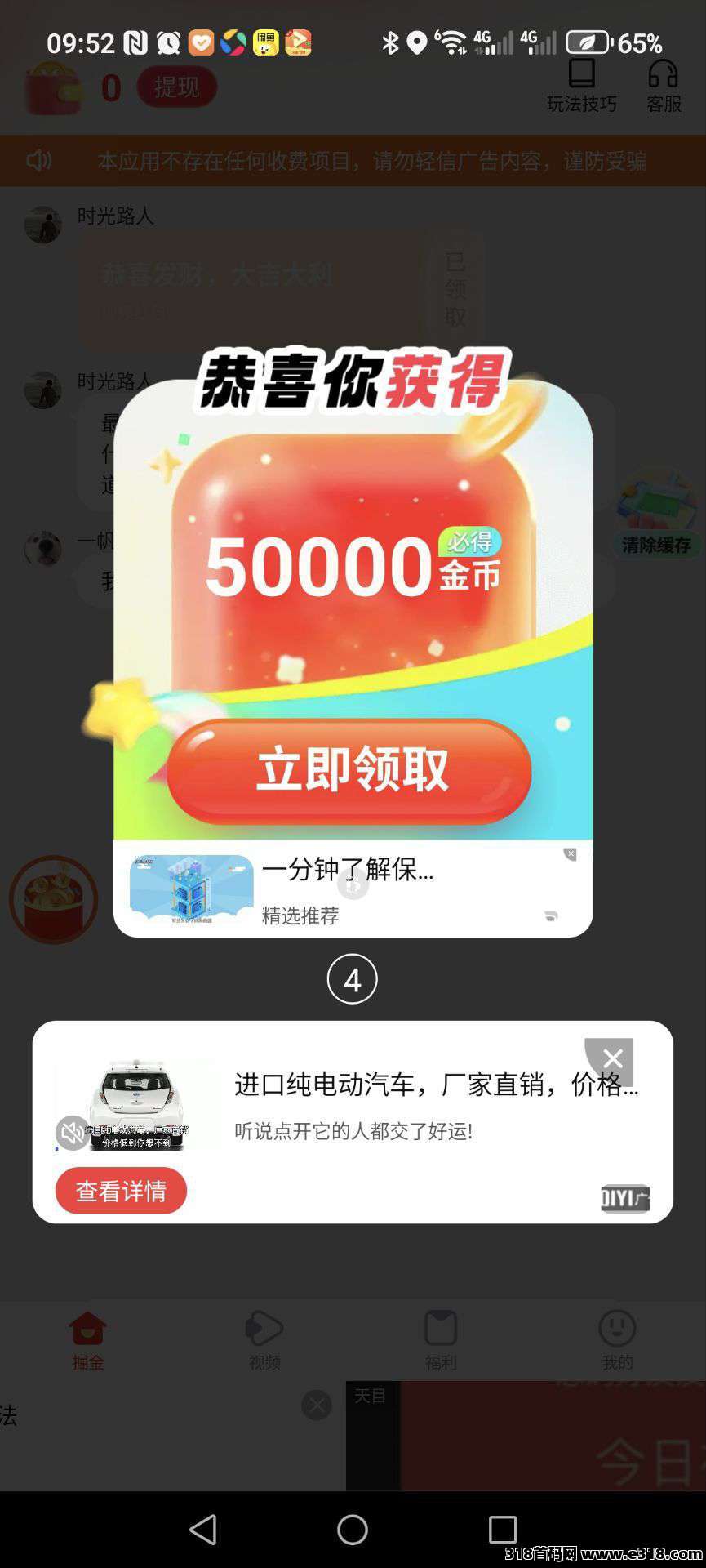Tap 查看详情 on the car ad
The height and width of the screenshot is (1568, 706).
tap(121, 1191)
